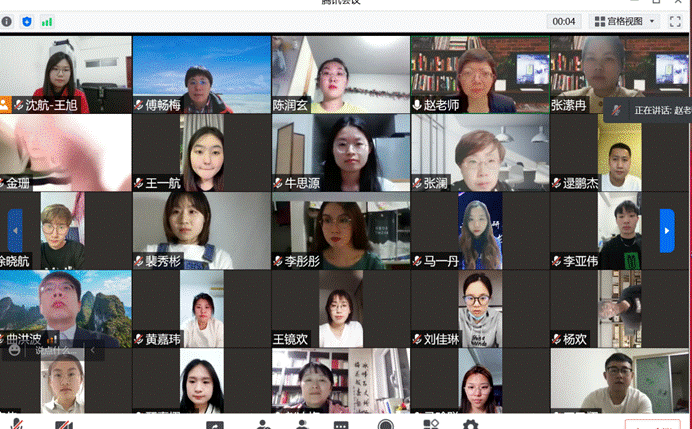Open the blue security shield icon
692x429 pixels.
pyautogui.click(x=27, y=20)
